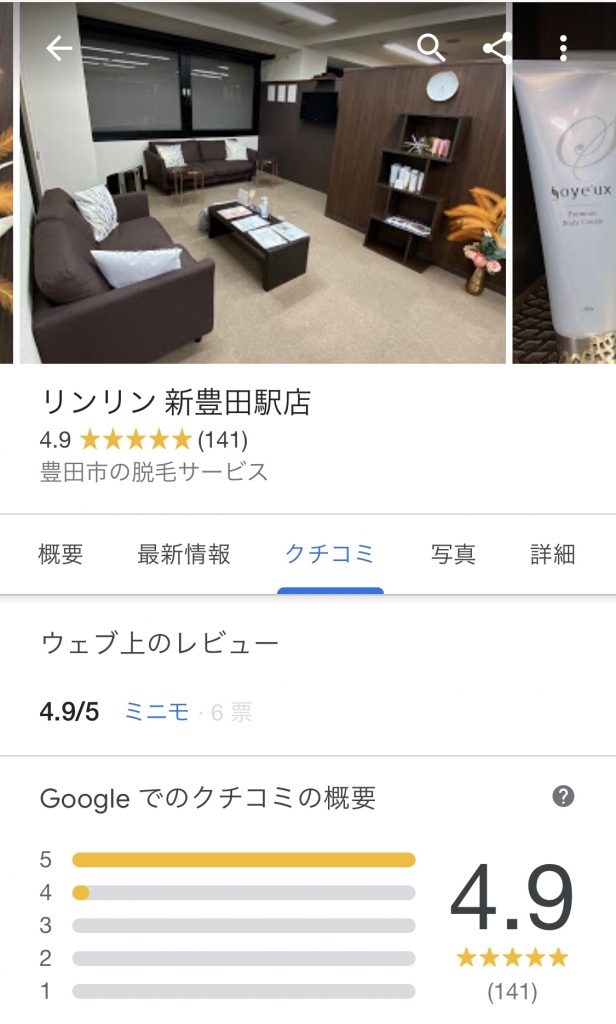
Task: Filter reviews by 4-star rating bar
Action: [x=243, y=892]
